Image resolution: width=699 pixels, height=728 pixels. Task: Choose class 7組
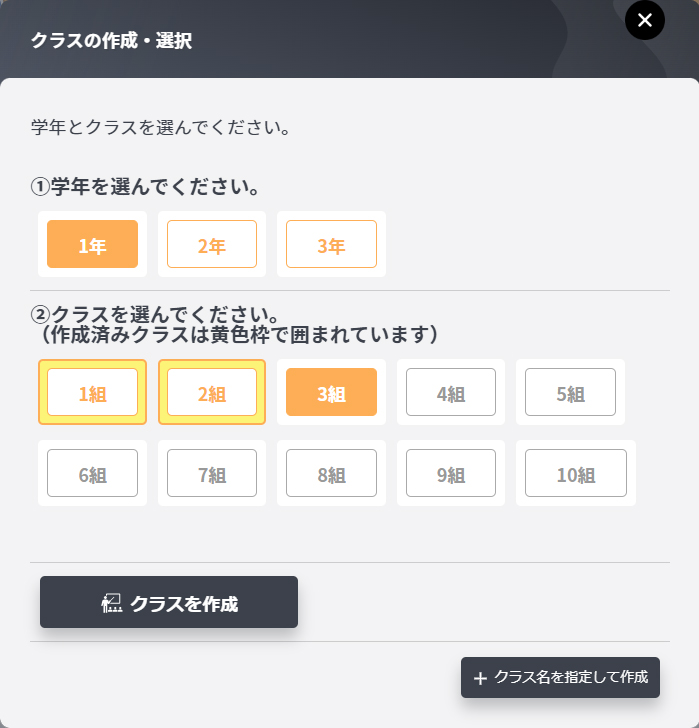[212, 473]
